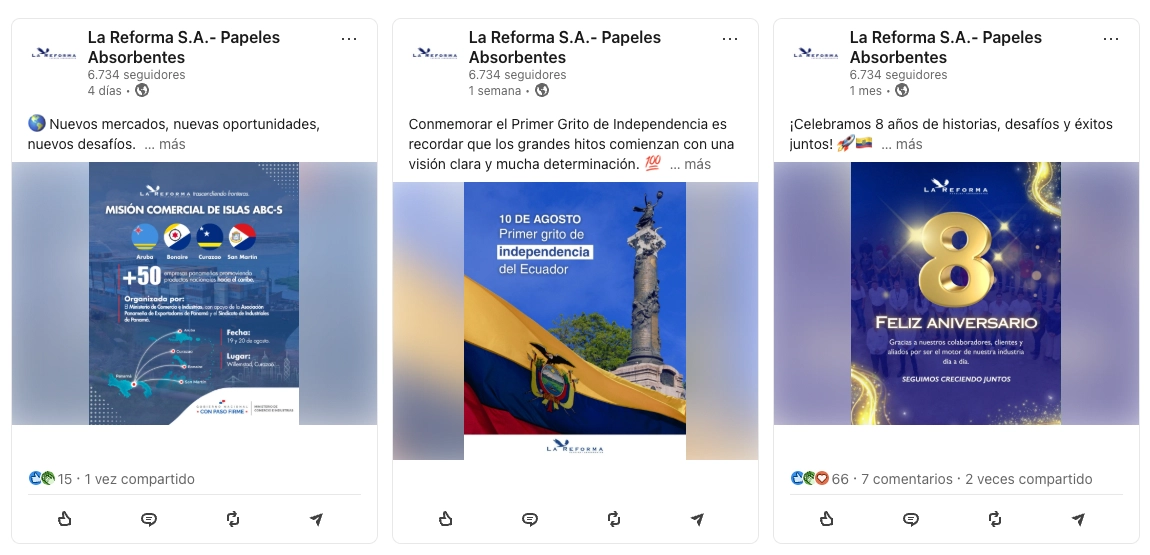Screen dimensions: 1150x555
Task: Send the 10 de Agosto post
Action: click(x=697, y=519)
